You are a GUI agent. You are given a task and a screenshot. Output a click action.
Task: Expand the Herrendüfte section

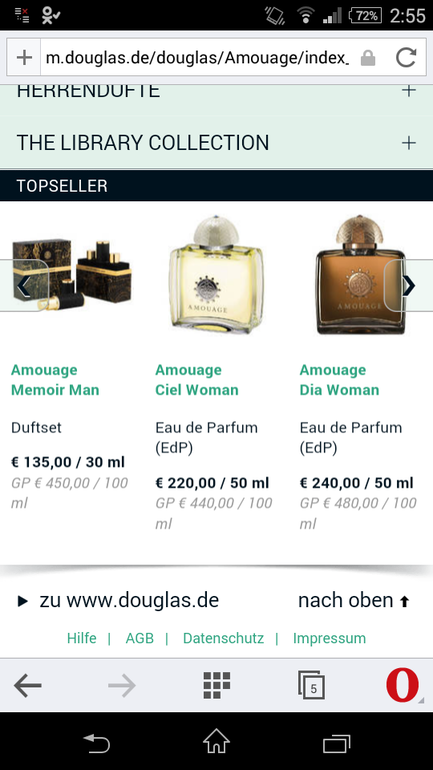(216, 92)
